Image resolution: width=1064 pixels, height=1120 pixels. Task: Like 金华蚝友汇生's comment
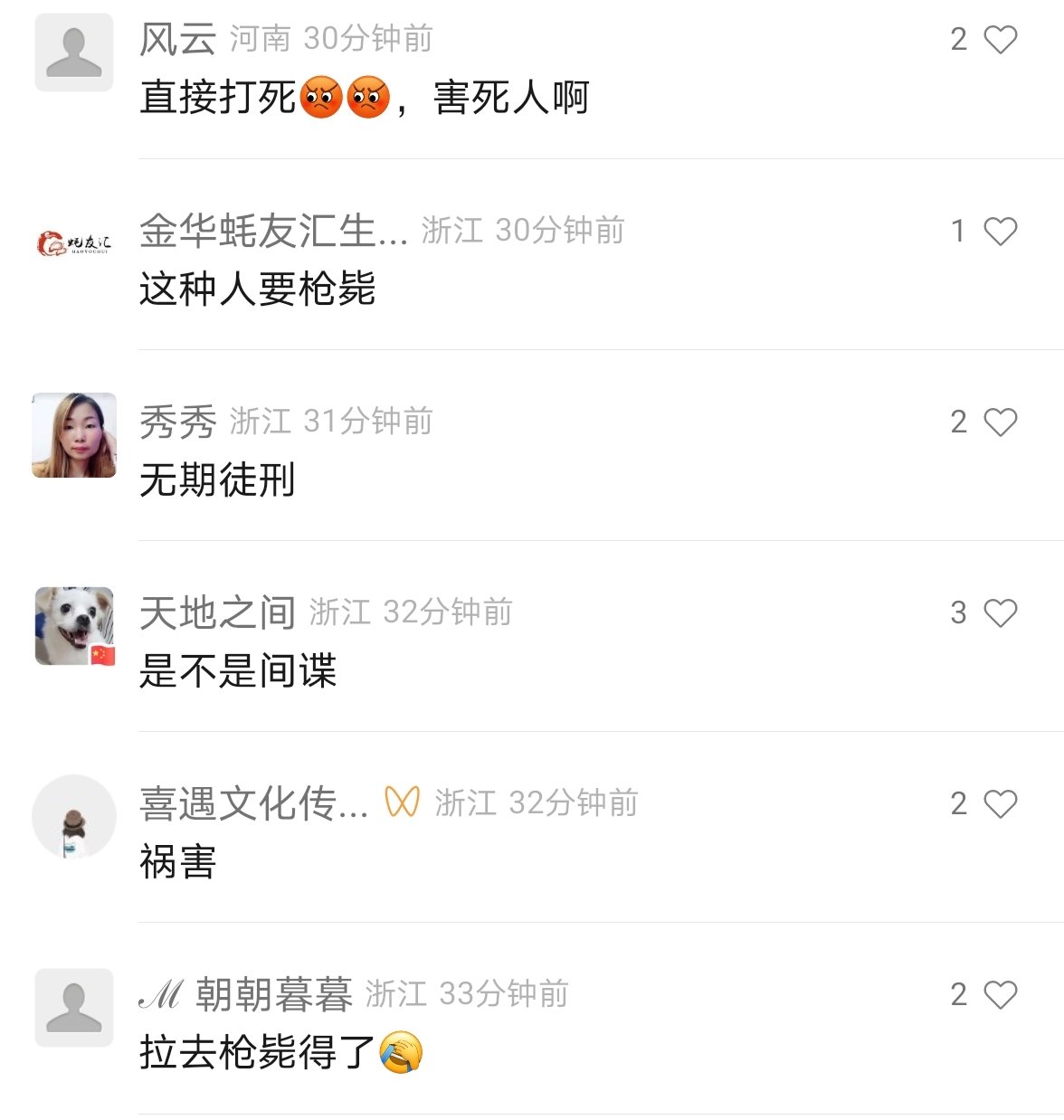point(1000,232)
